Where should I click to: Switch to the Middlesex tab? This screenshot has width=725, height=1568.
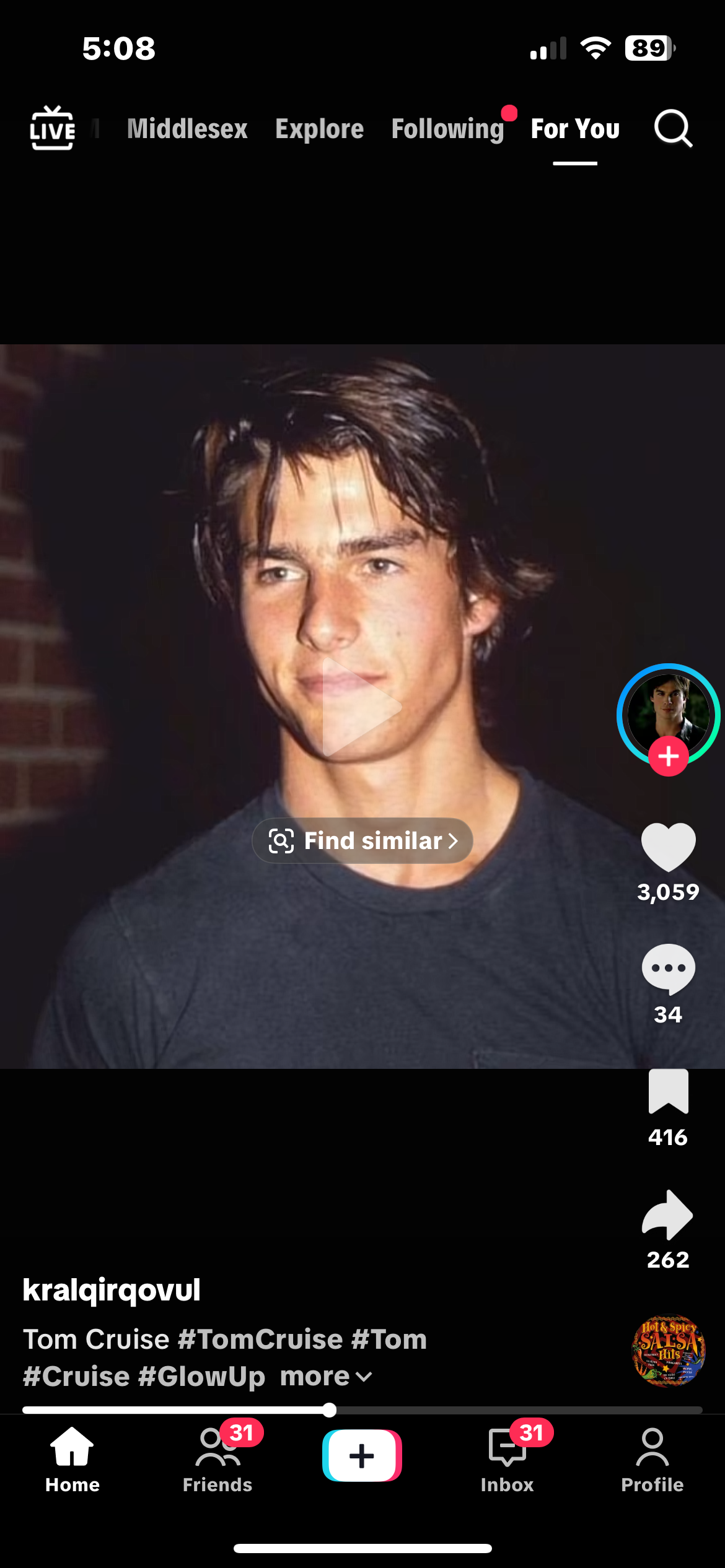(187, 129)
